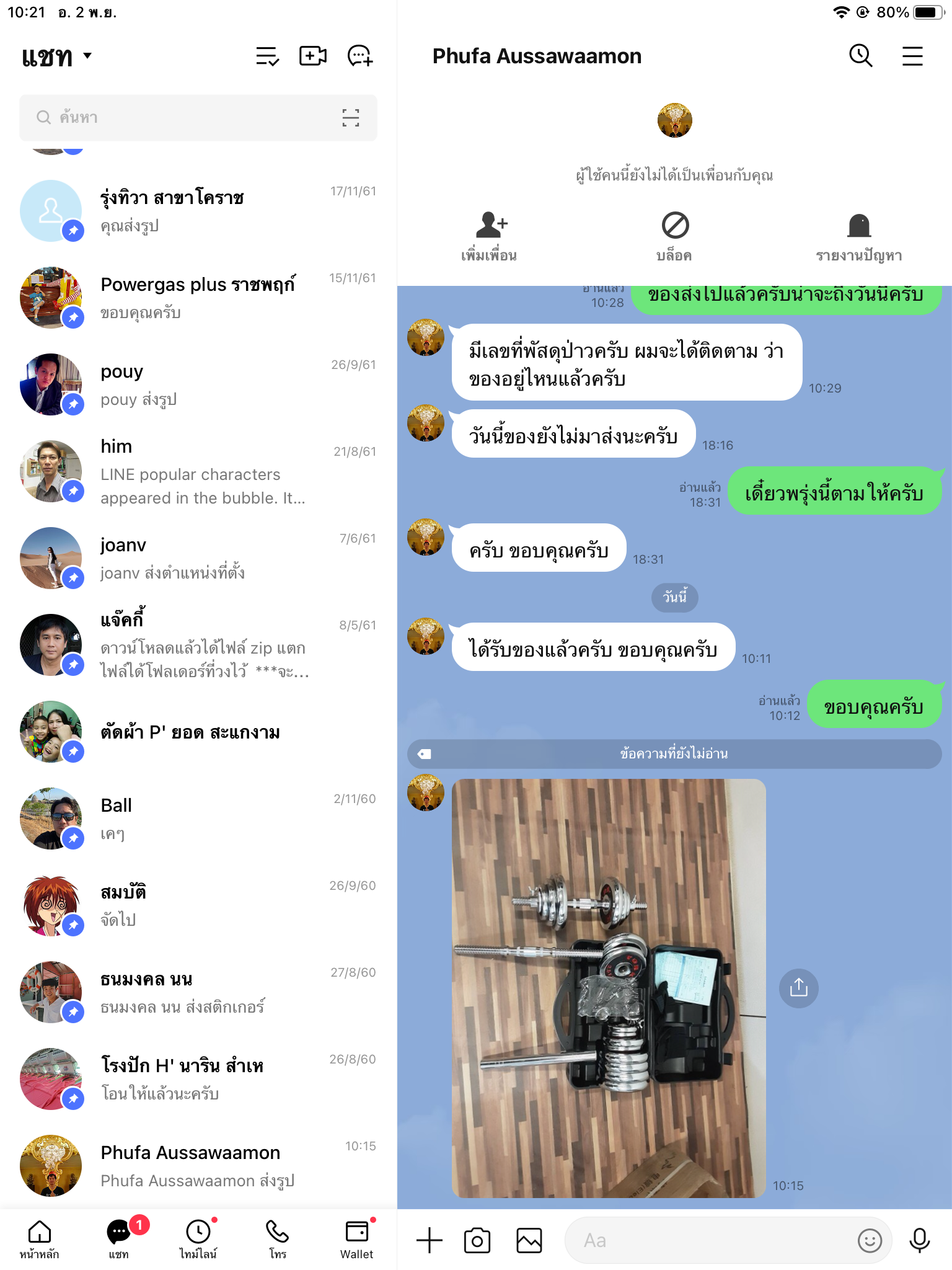952x1270 pixels.
Task: Scan a QR code from the search bar
Action: point(351,117)
